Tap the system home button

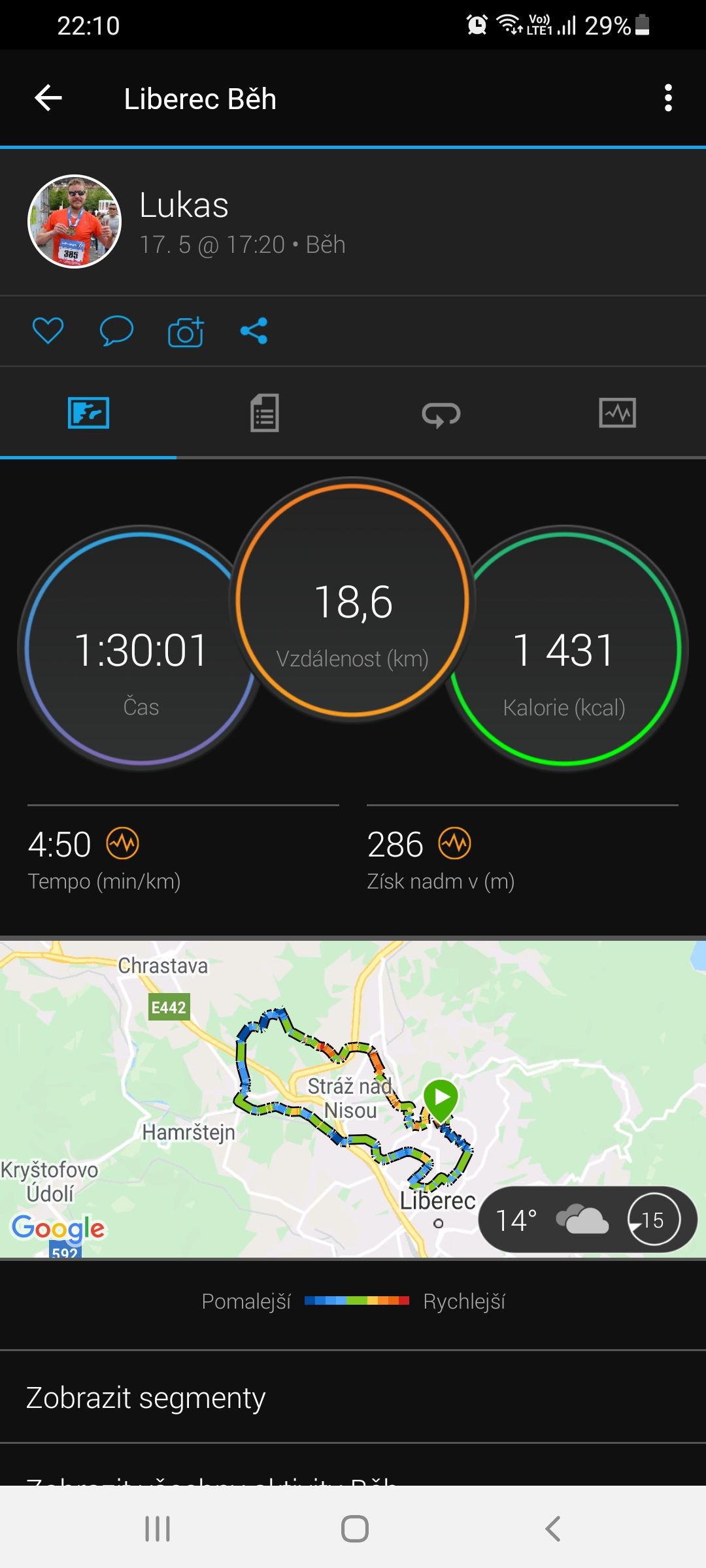pyautogui.click(x=354, y=1529)
